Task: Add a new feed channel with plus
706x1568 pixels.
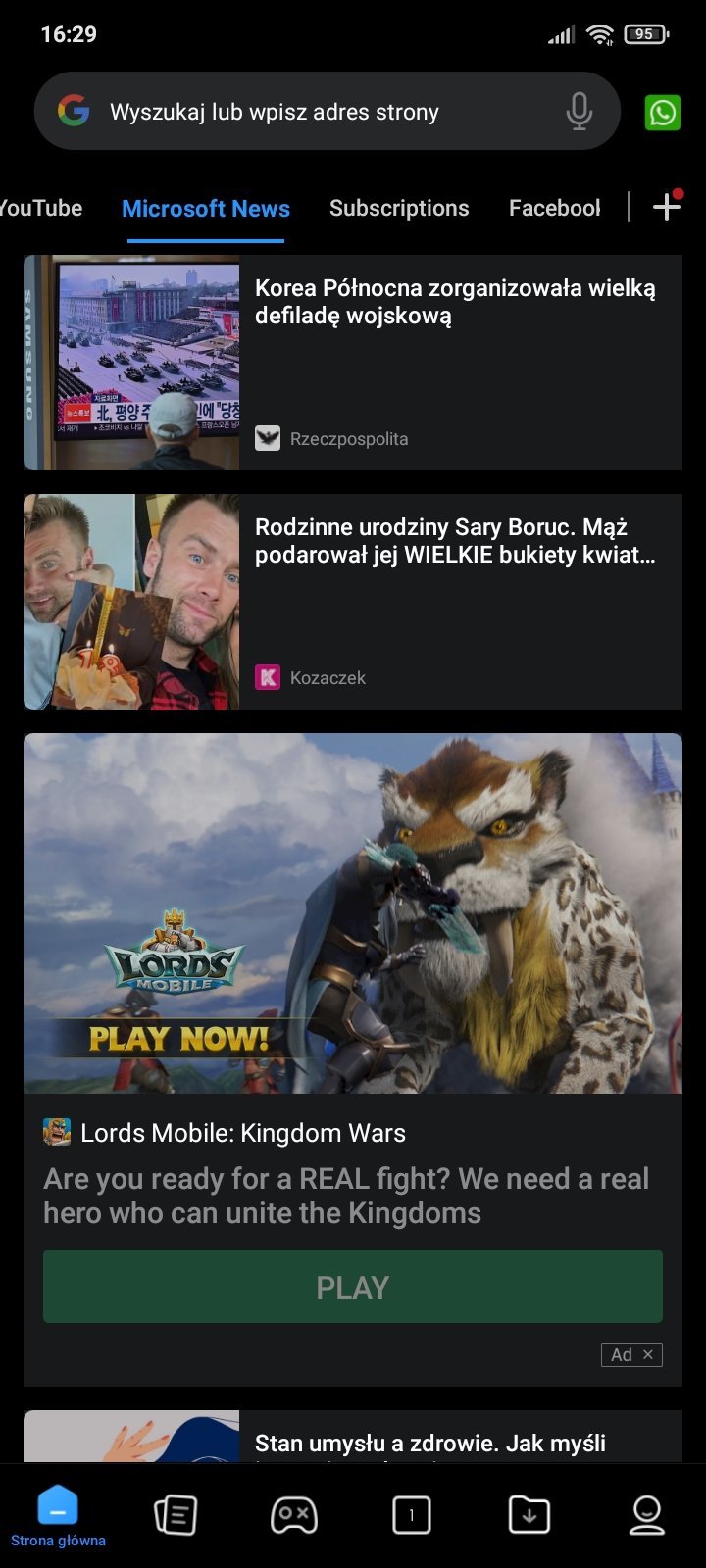Action: pos(667,206)
